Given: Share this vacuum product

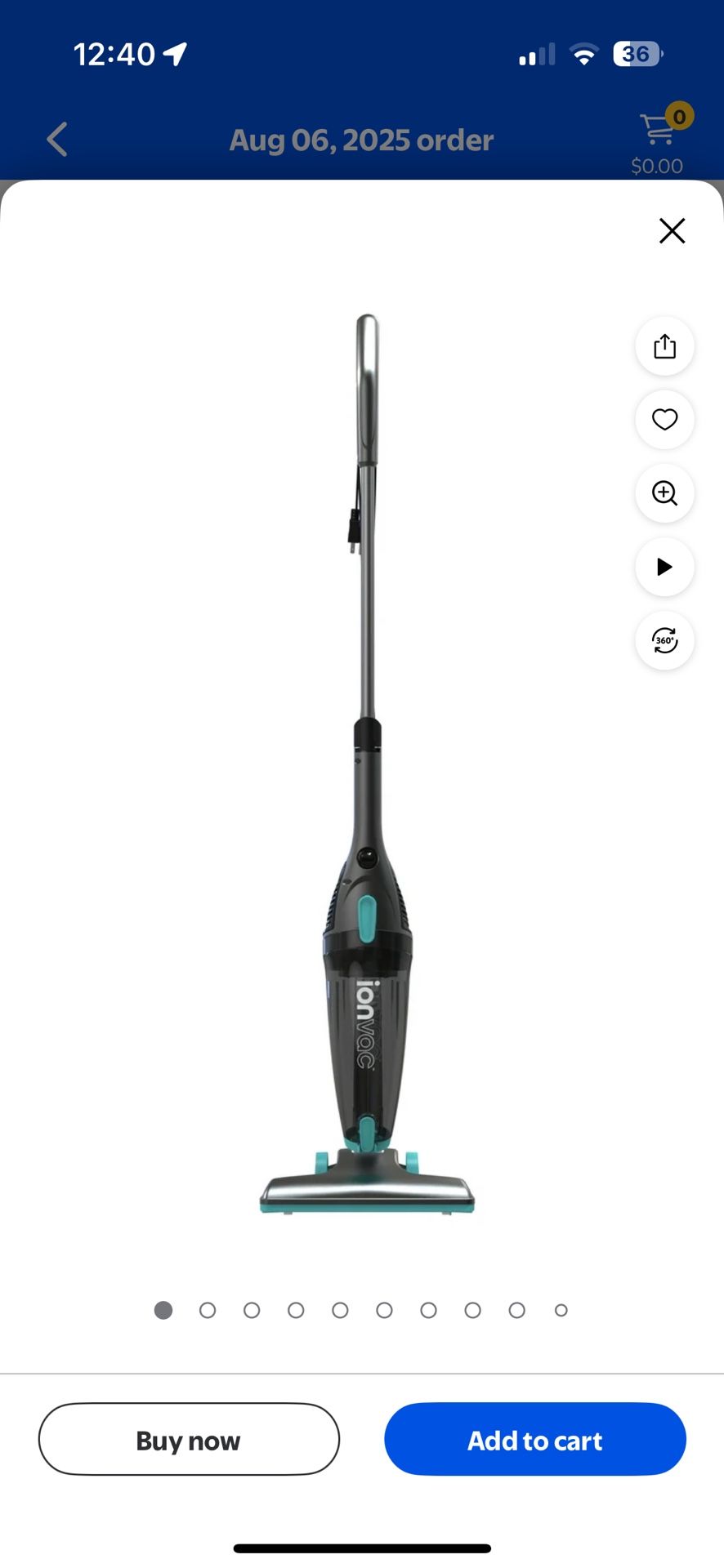Looking at the screenshot, I should [664, 346].
